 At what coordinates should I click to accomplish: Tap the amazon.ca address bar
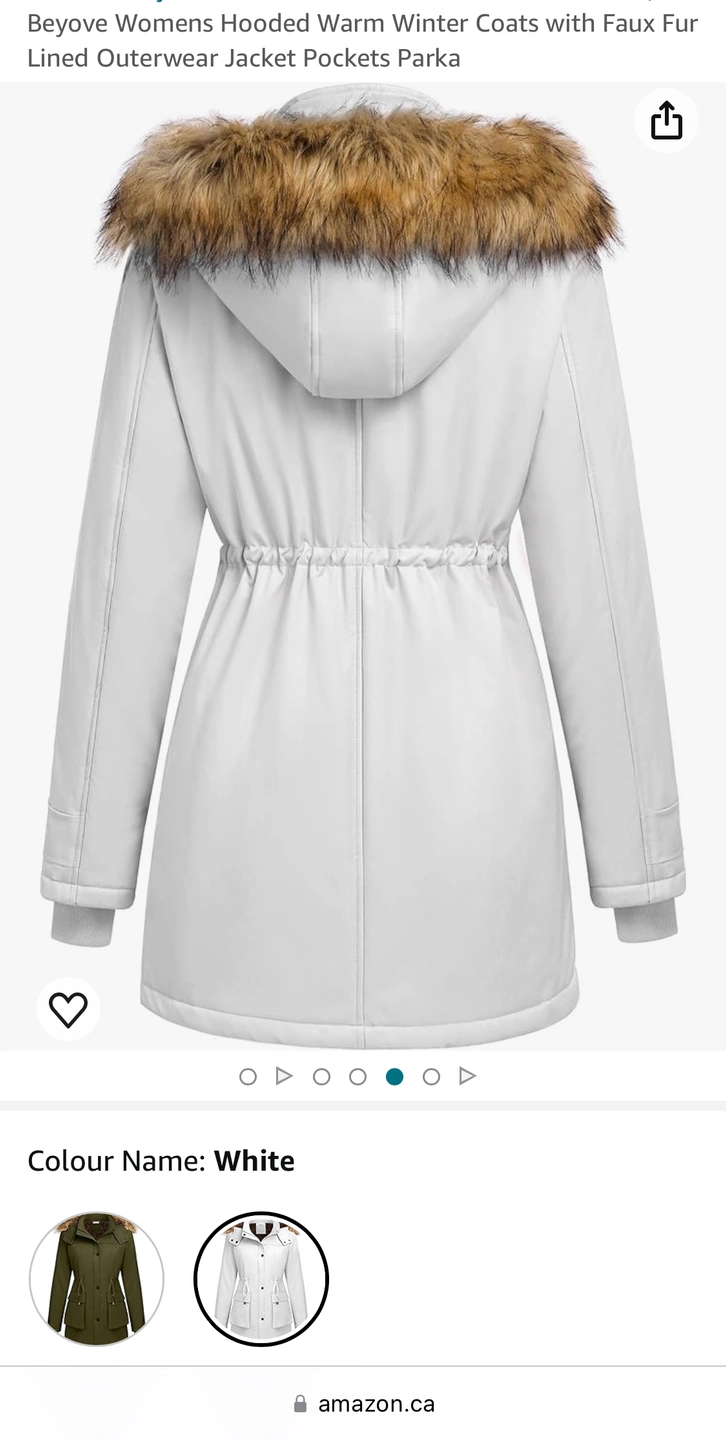364,1404
